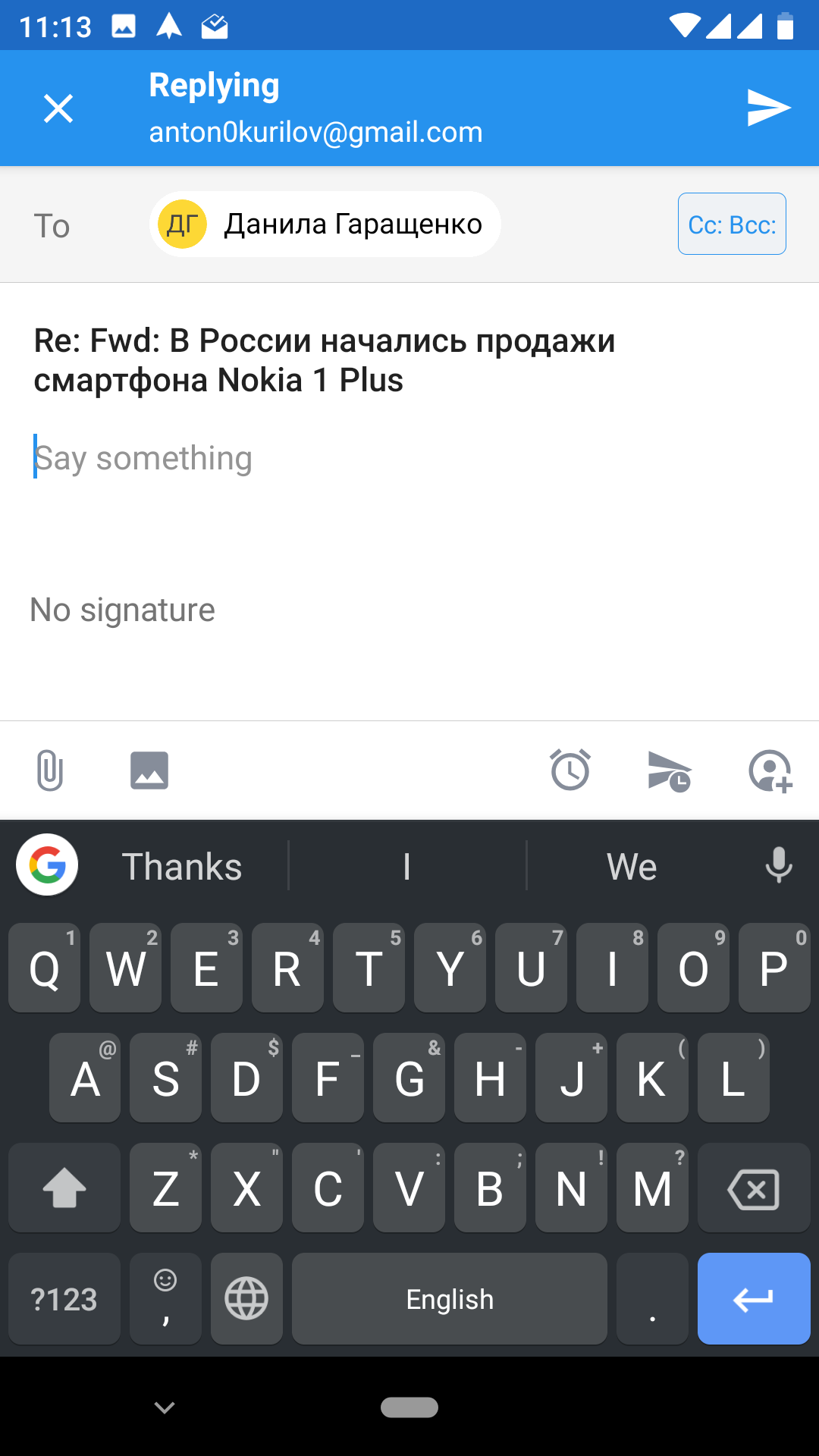This screenshot has height=1456, width=819.
Task: Insert the suggestion word Thanks
Action: 182,867
